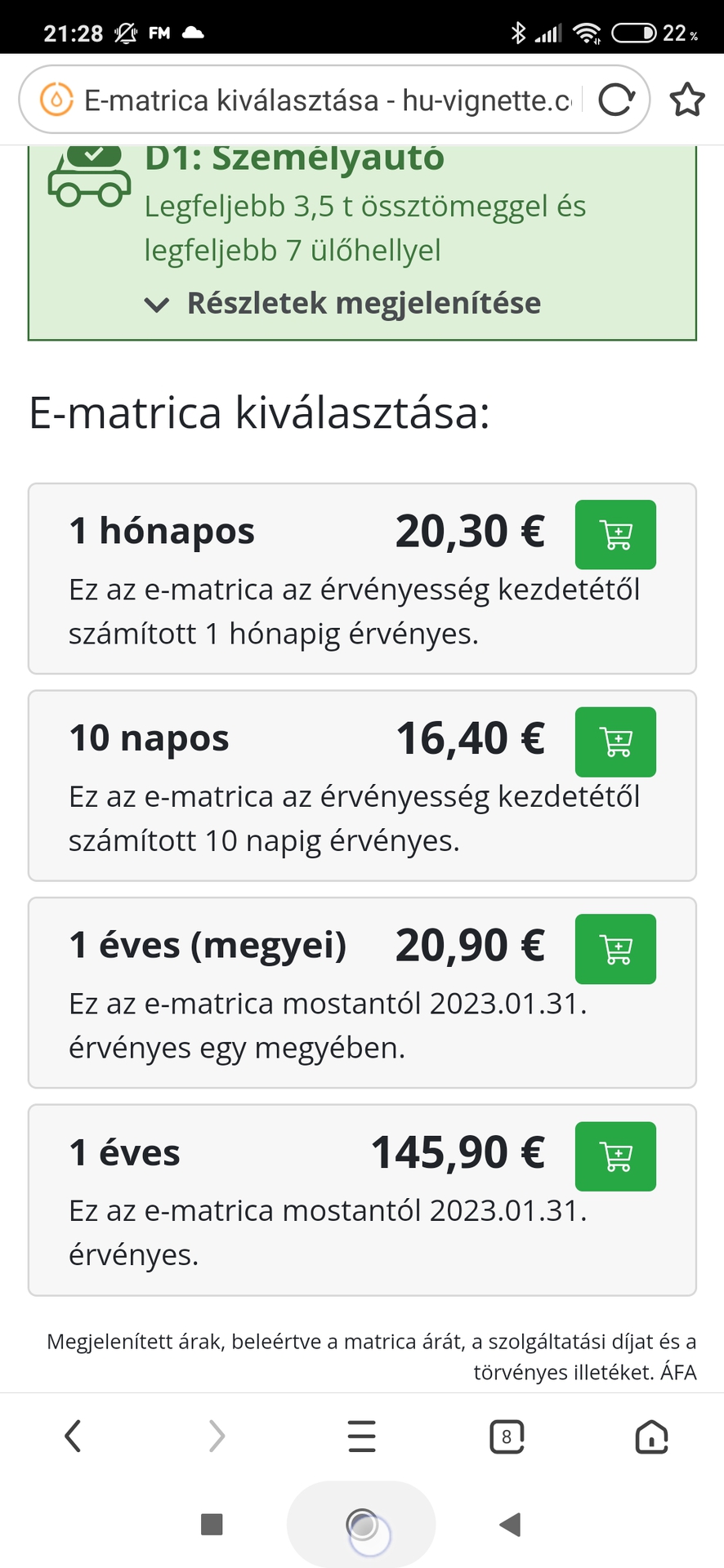The height and width of the screenshot is (1568, 724).
Task: Reload the current page
Action: click(x=616, y=100)
